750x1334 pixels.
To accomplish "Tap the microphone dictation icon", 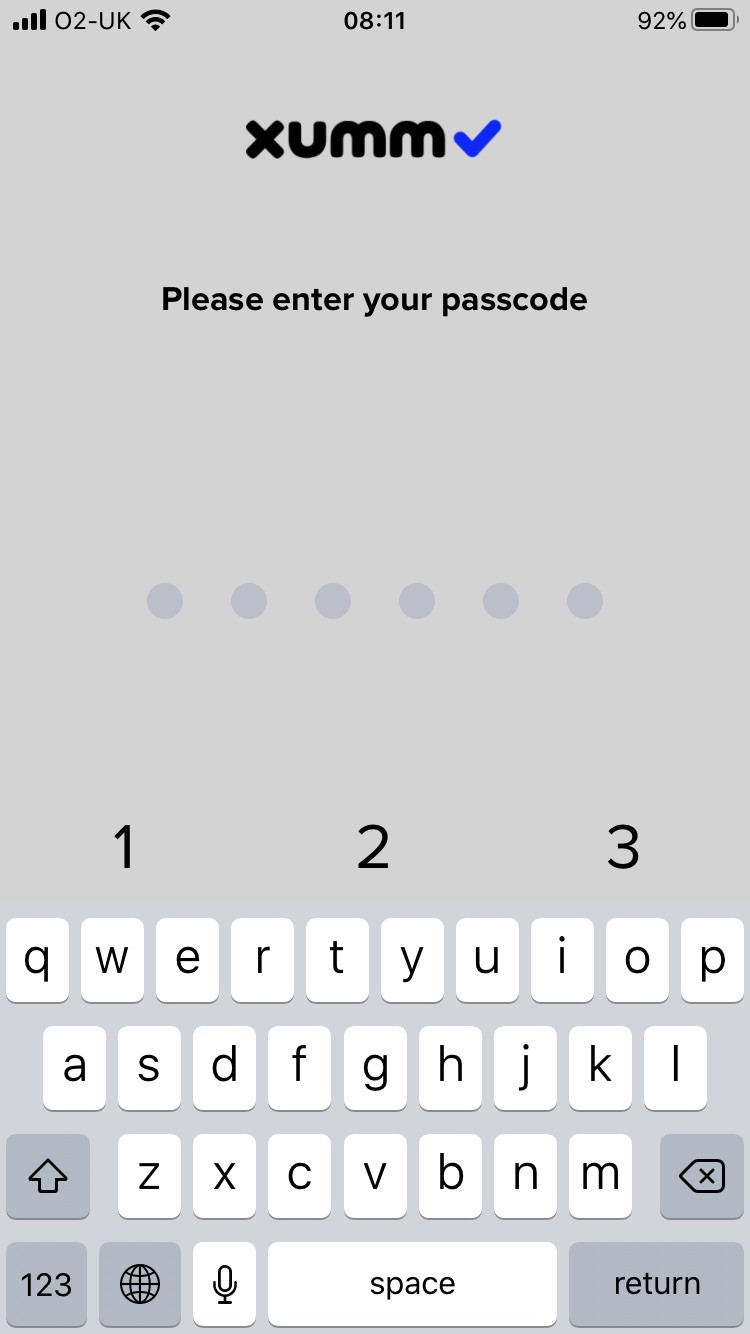I will click(223, 1283).
